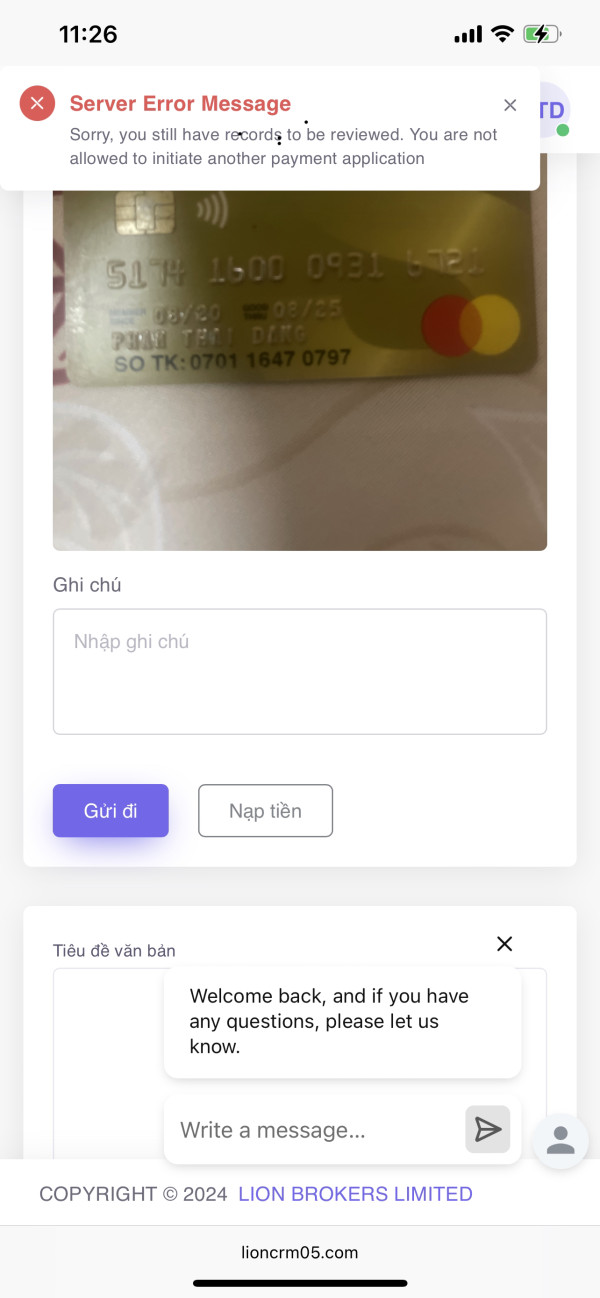Dismiss the Server Error Message banner
The image size is (600, 1298).
click(x=510, y=105)
